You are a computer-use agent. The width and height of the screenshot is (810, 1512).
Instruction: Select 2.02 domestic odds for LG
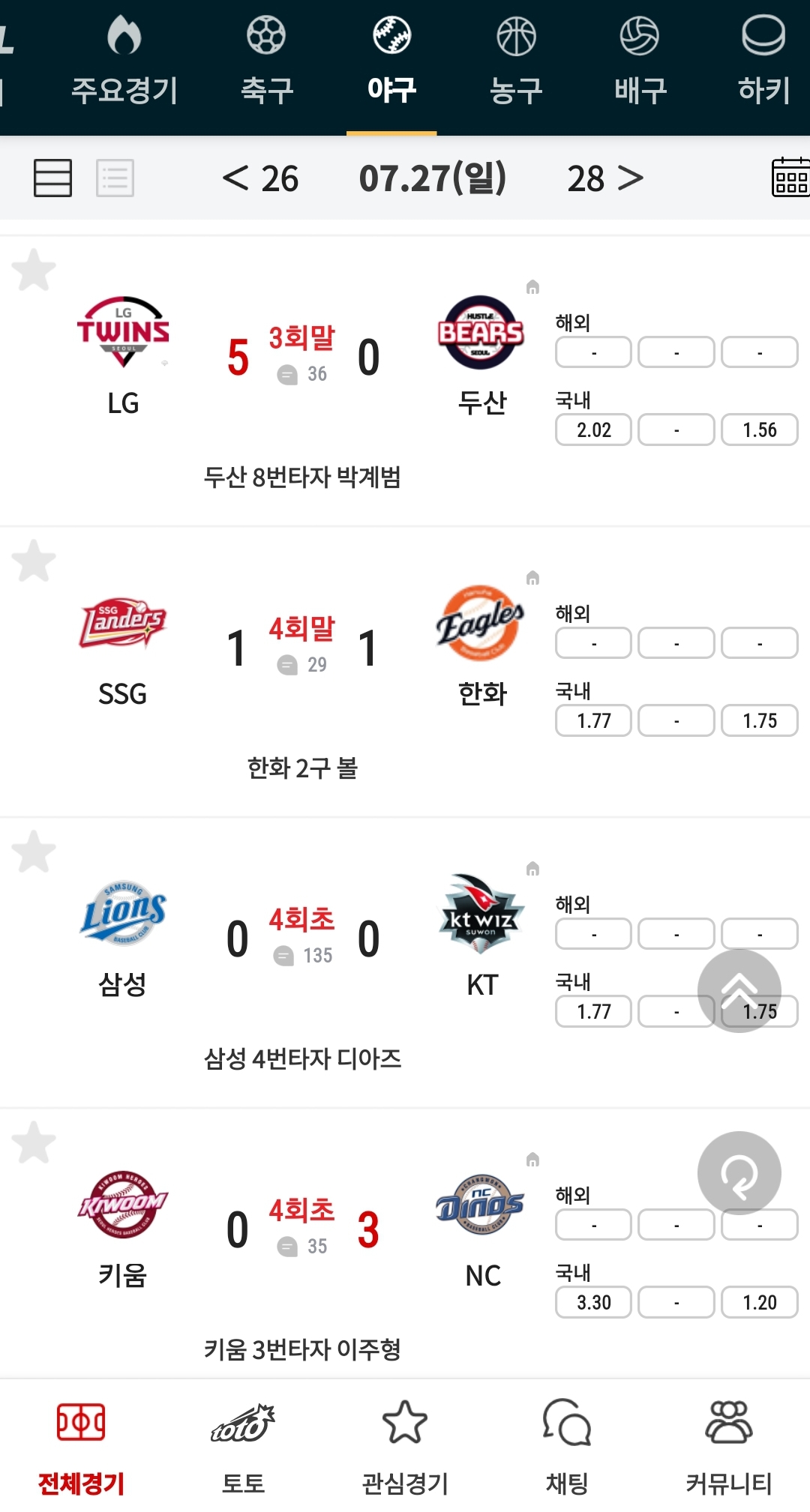(x=593, y=430)
